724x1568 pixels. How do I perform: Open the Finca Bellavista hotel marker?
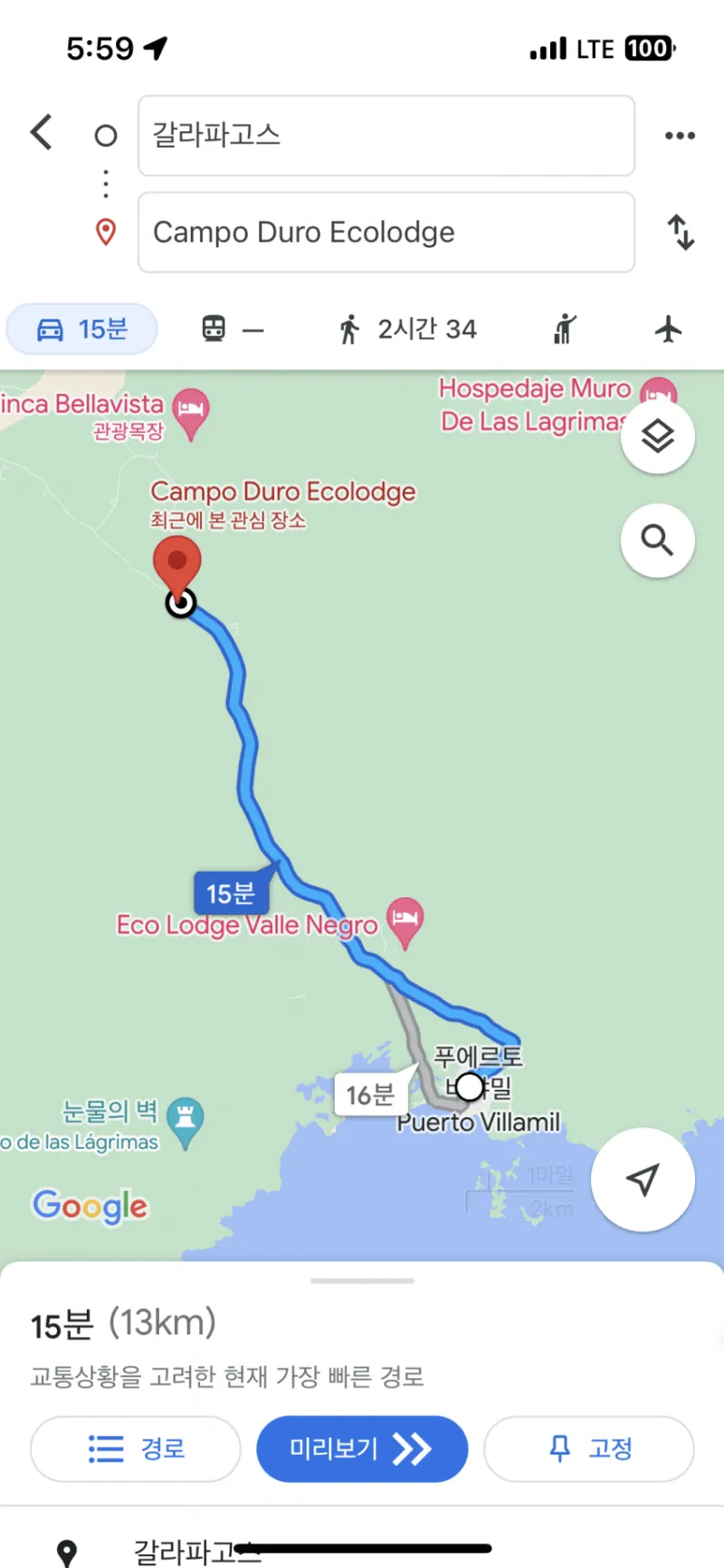point(190,409)
